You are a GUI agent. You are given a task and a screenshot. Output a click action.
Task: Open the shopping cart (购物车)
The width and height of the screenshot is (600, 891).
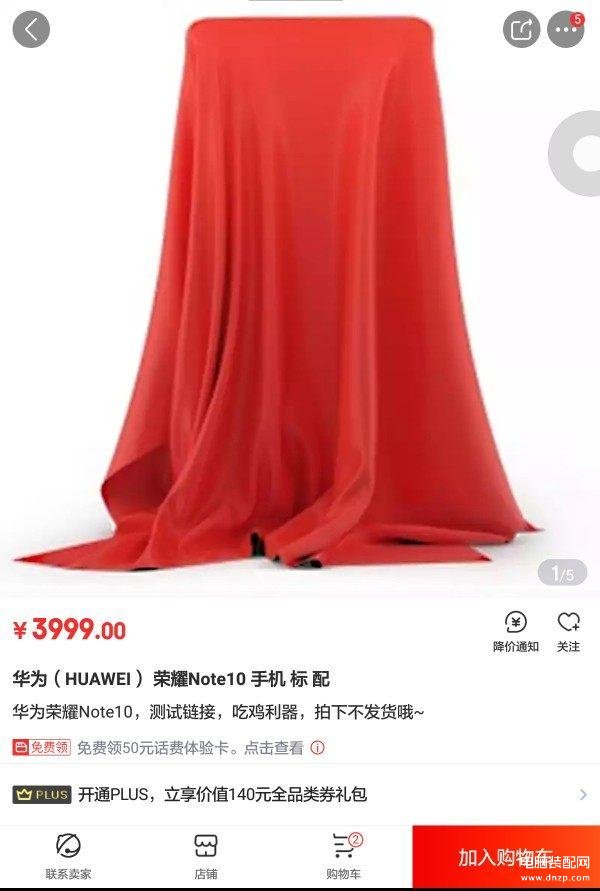343,856
